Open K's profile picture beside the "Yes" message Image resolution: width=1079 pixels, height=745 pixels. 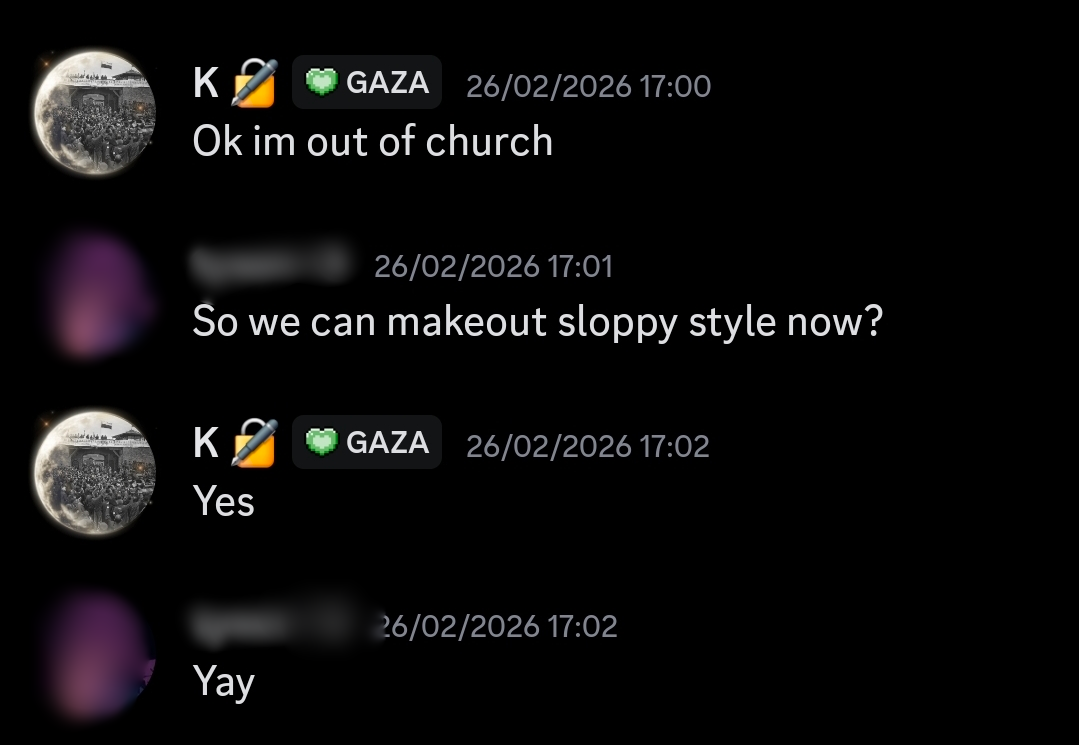pyautogui.click(x=94, y=472)
